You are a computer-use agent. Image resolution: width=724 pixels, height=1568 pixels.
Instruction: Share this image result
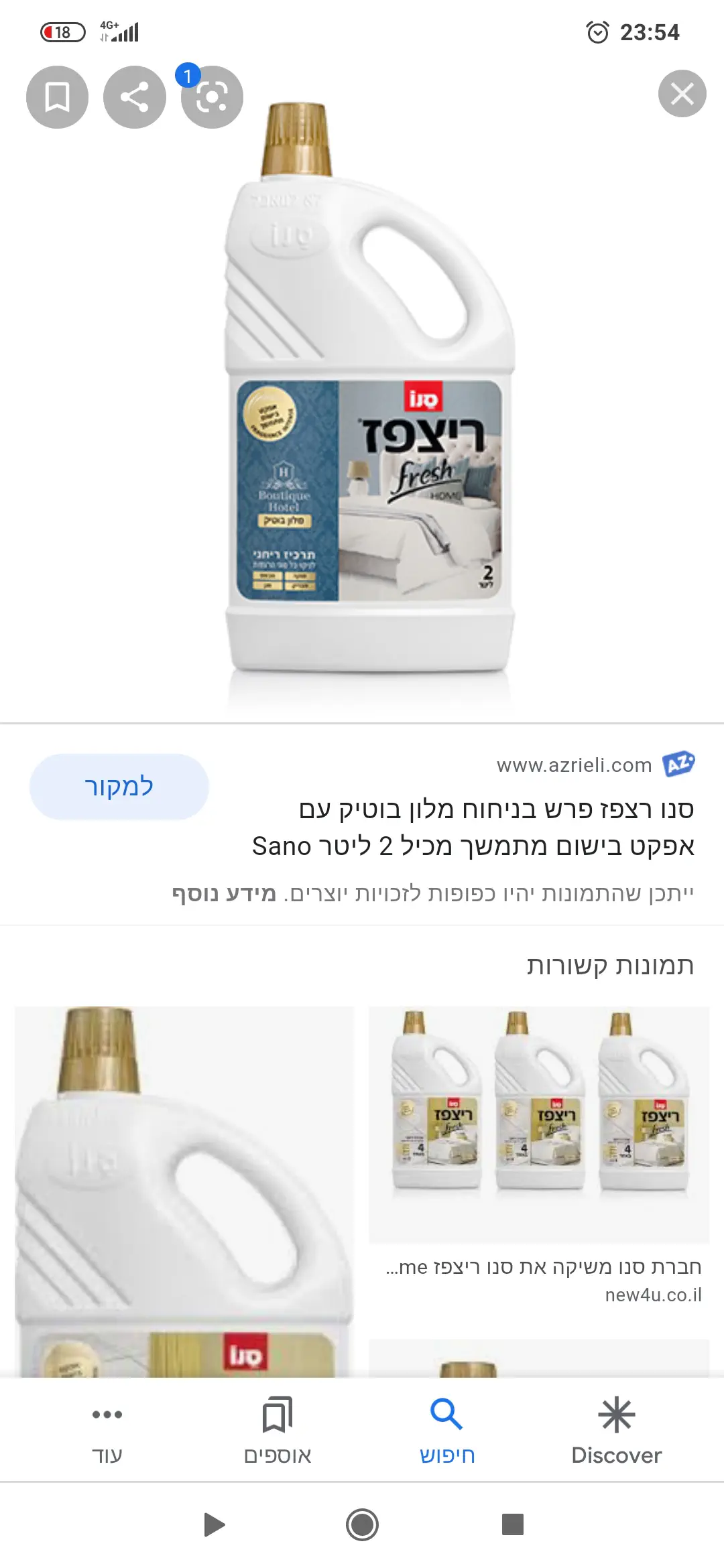tap(134, 97)
